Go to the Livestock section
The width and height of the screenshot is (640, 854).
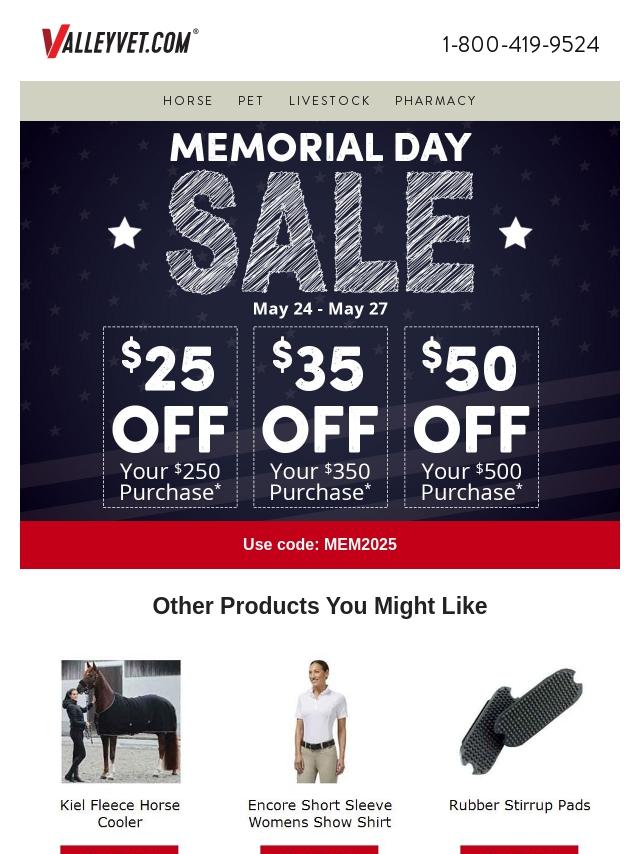[x=329, y=101]
